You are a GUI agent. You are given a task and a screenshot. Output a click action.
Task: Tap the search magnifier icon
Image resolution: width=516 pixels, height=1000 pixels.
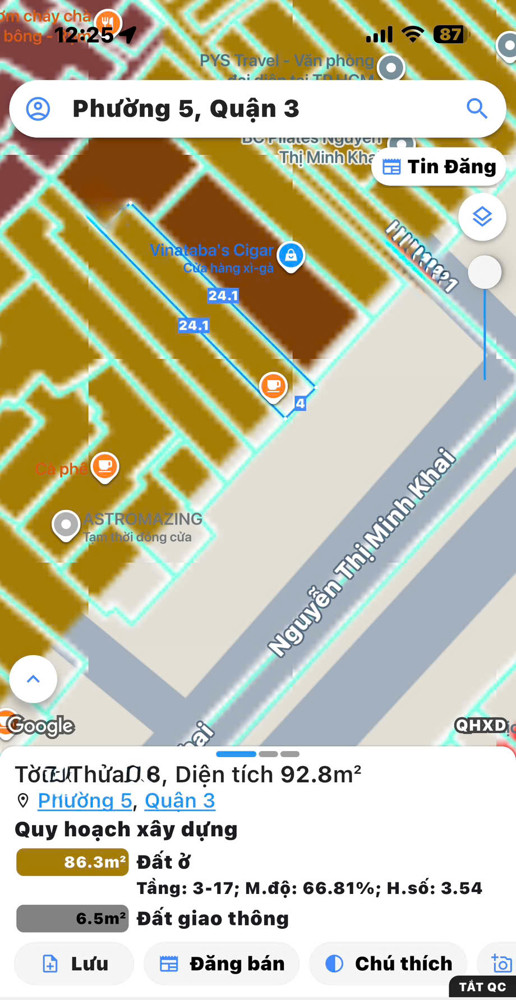click(x=477, y=108)
